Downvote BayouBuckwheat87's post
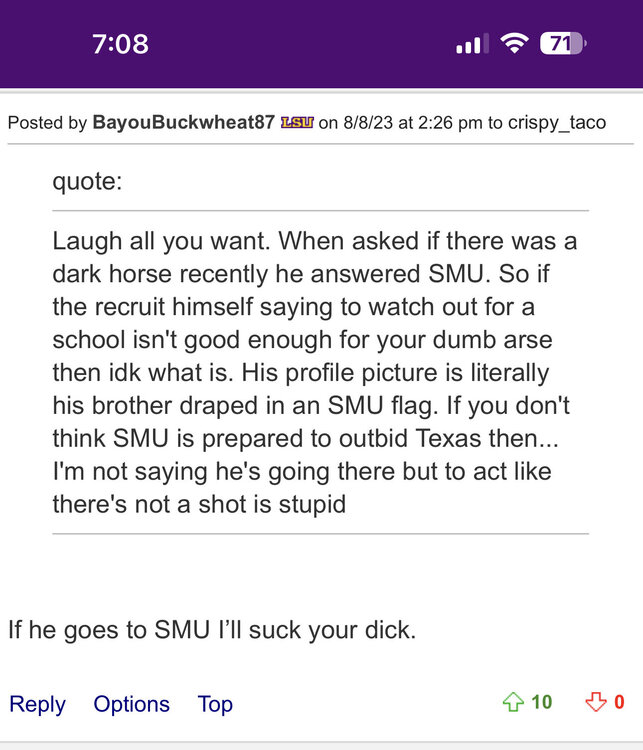The image size is (643, 750). [x=597, y=703]
